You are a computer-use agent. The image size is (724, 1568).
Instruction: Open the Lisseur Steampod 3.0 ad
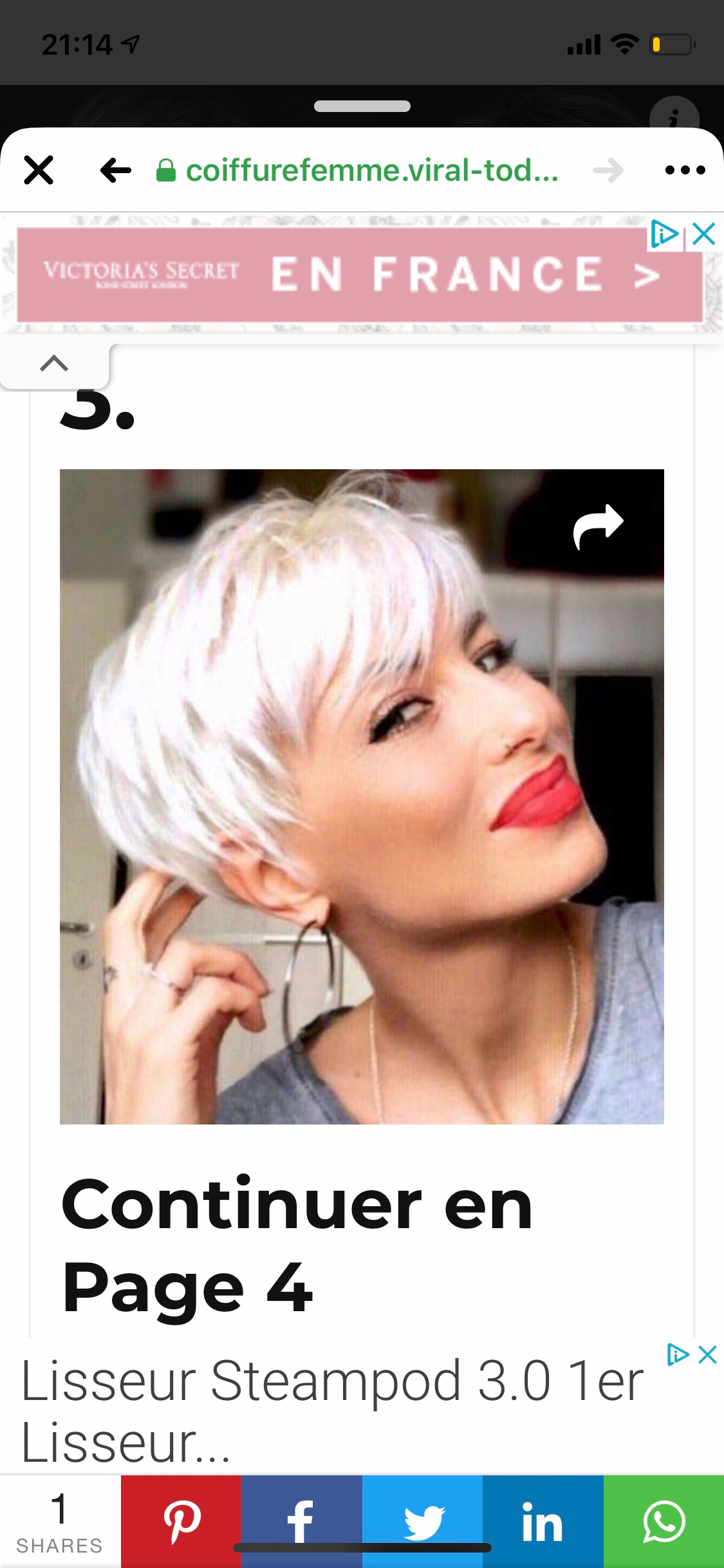tap(331, 1410)
